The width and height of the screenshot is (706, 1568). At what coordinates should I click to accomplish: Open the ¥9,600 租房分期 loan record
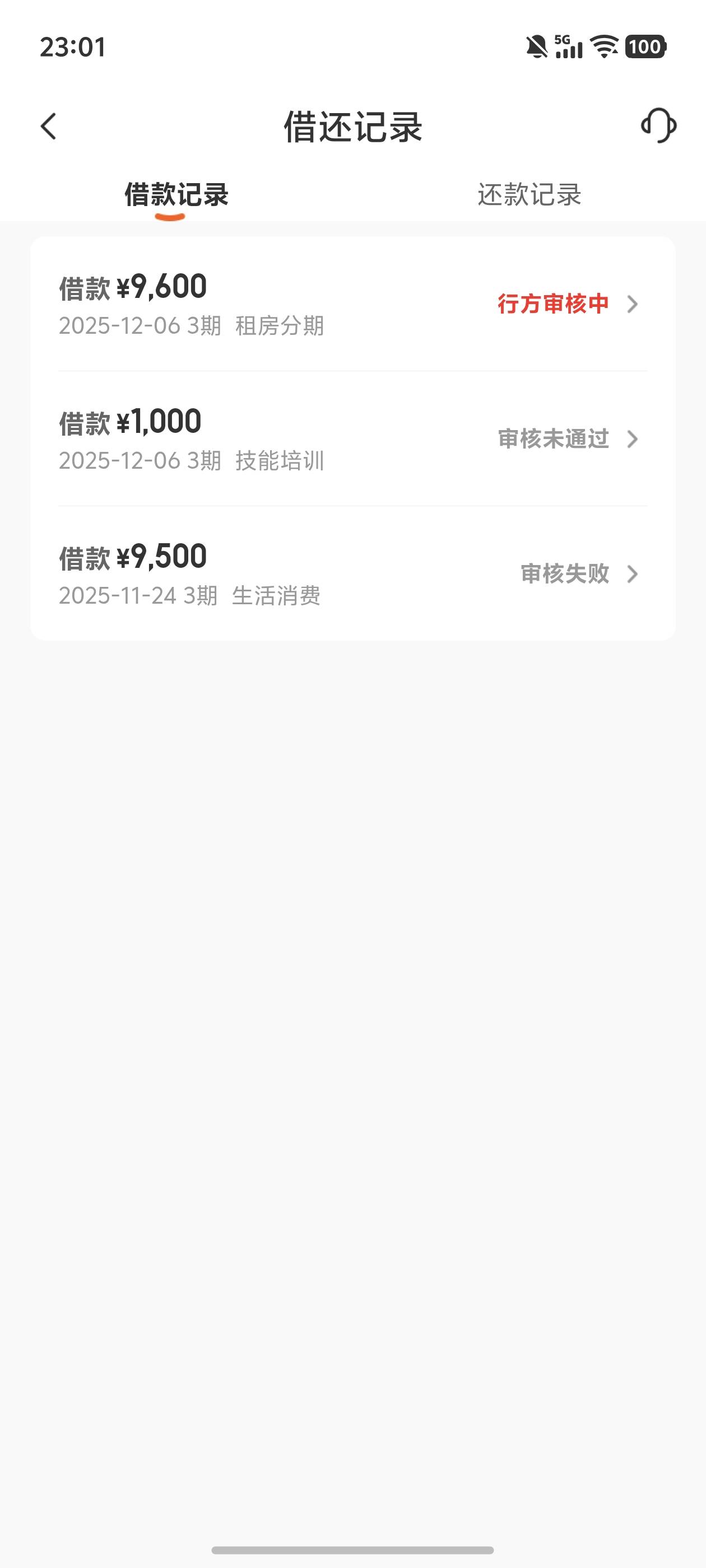[x=352, y=304]
